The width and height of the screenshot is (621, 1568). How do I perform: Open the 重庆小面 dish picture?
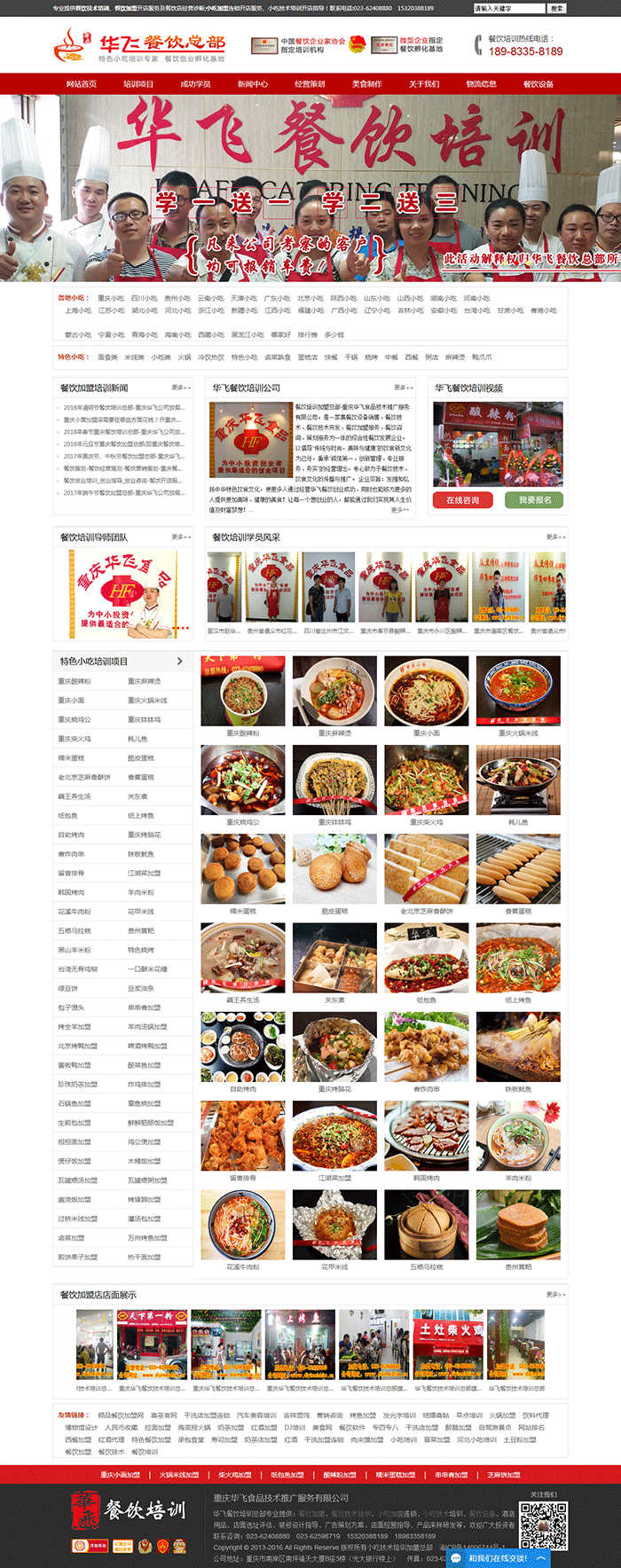(426, 692)
